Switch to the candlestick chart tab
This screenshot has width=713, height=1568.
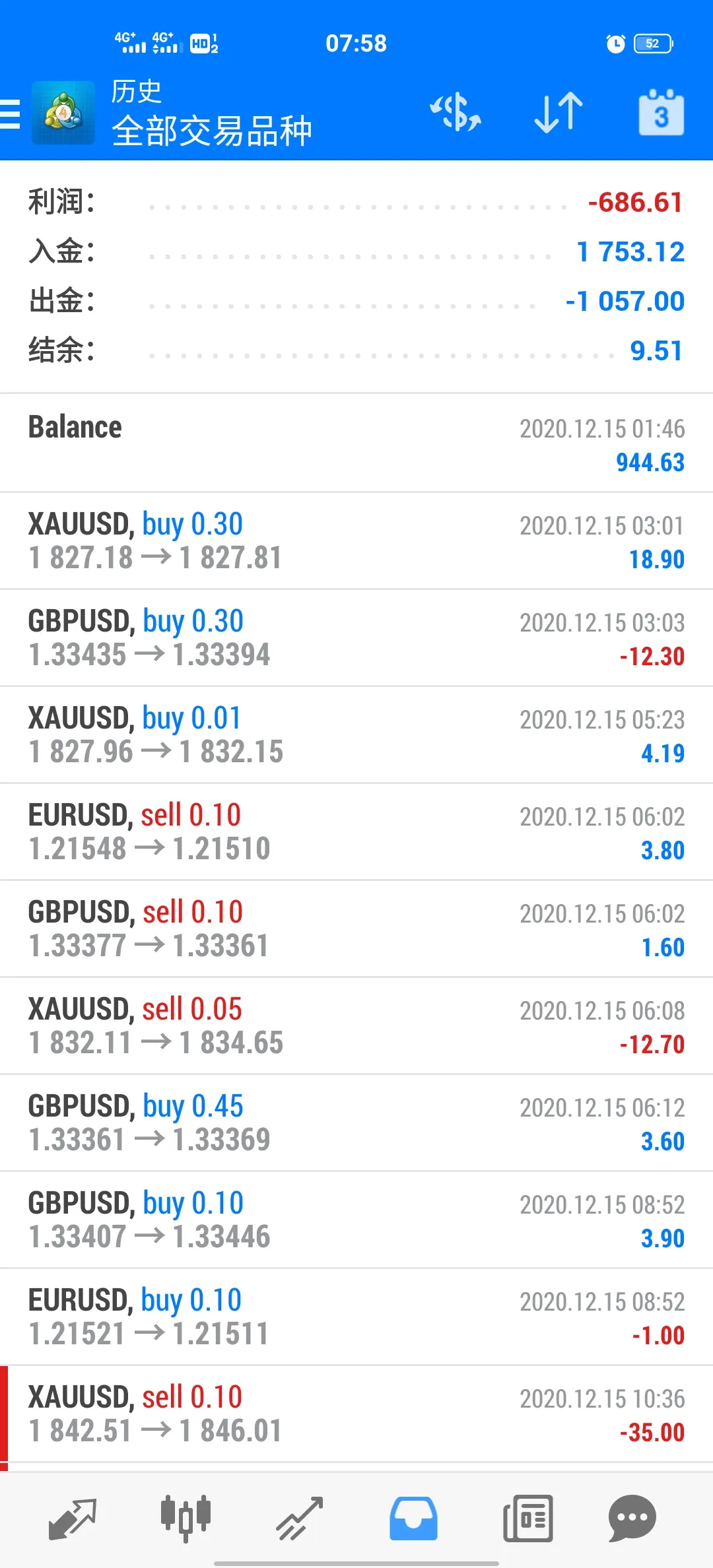coord(186,1519)
